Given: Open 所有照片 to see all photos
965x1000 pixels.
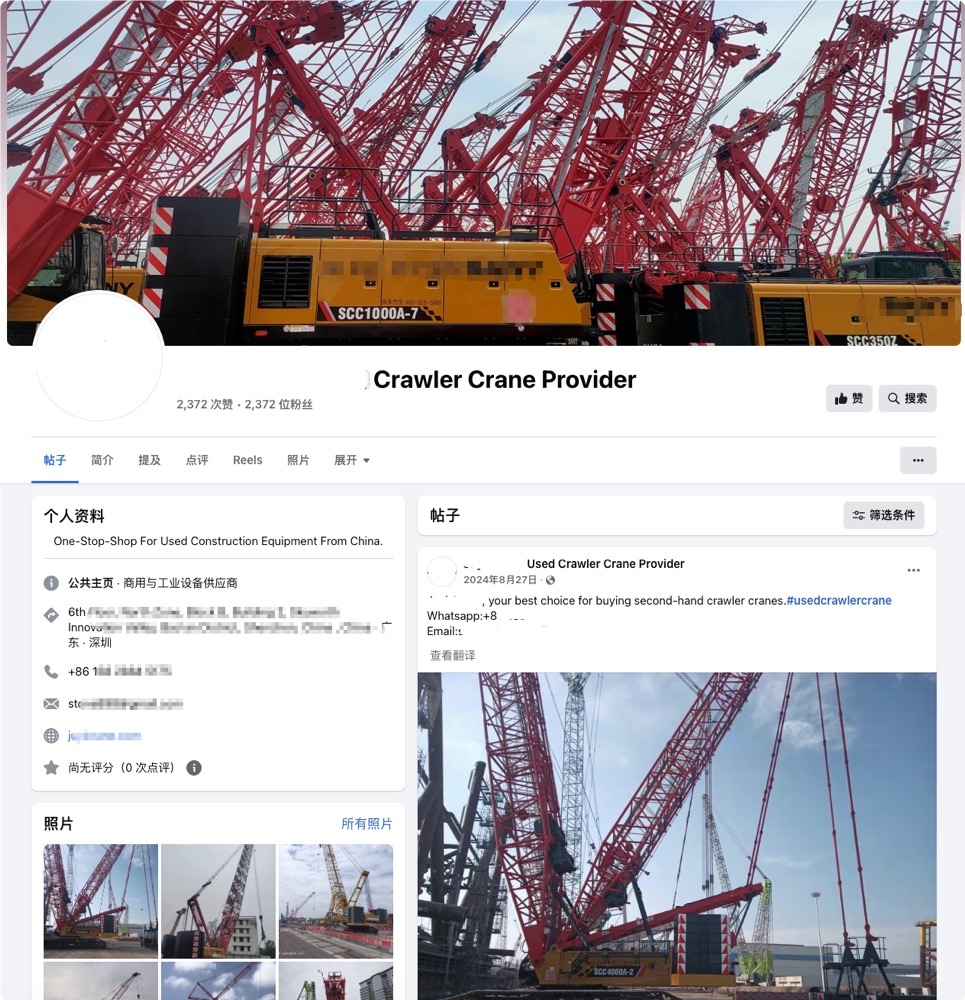Looking at the screenshot, I should pyautogui.click(x=366, y=823).
